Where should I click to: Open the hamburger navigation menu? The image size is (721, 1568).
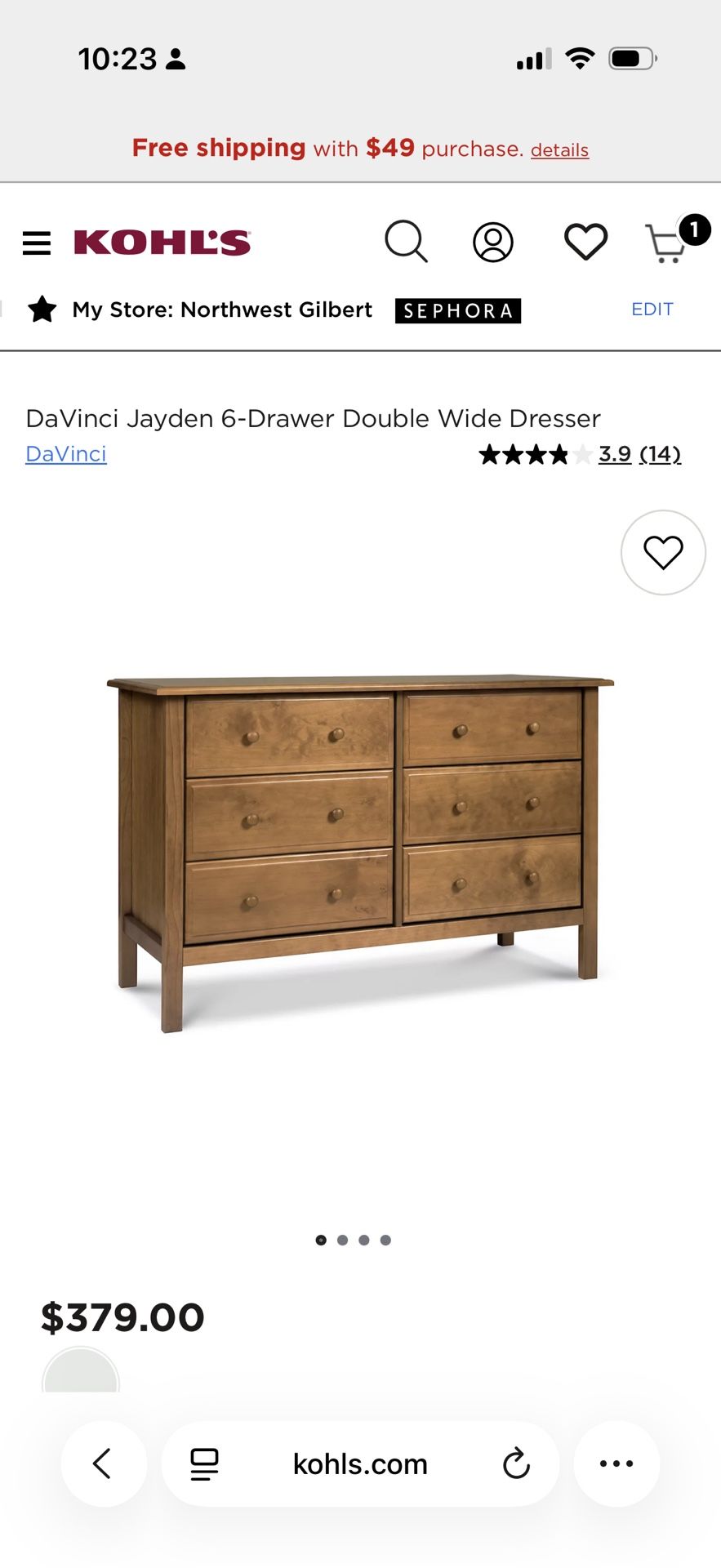36,243
